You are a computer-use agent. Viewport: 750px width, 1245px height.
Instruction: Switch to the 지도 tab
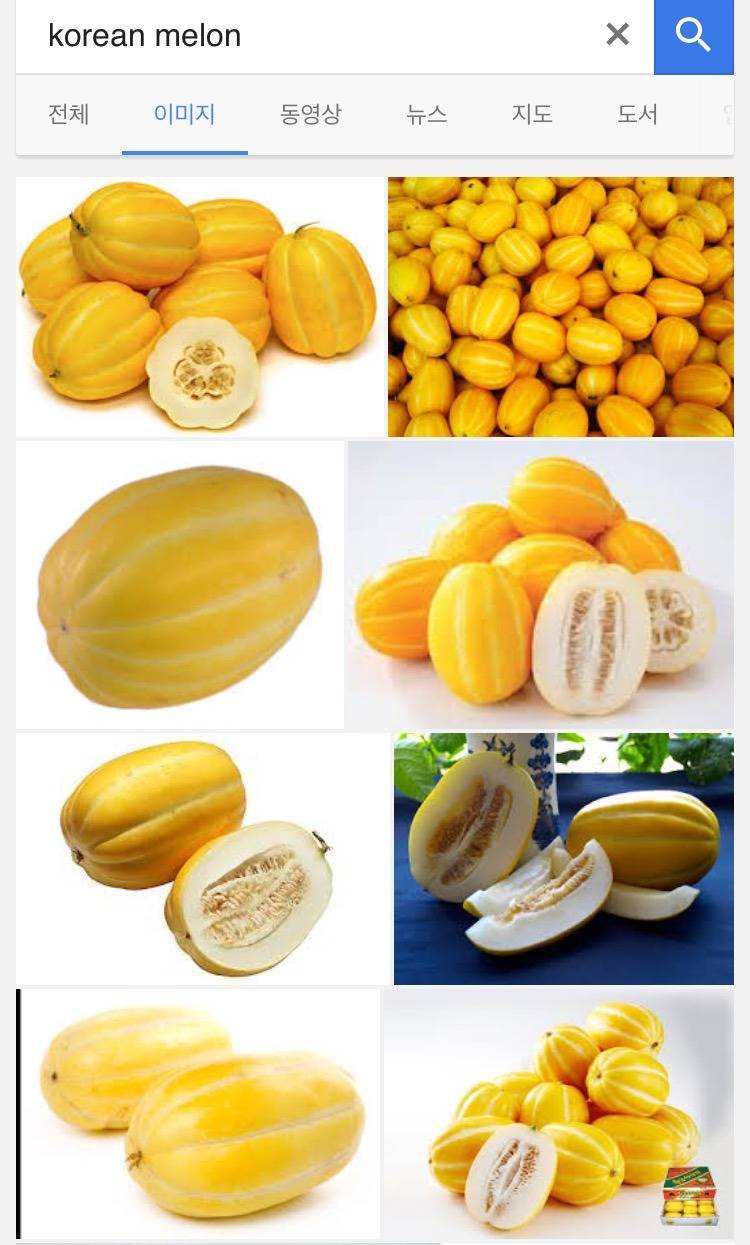532,114
